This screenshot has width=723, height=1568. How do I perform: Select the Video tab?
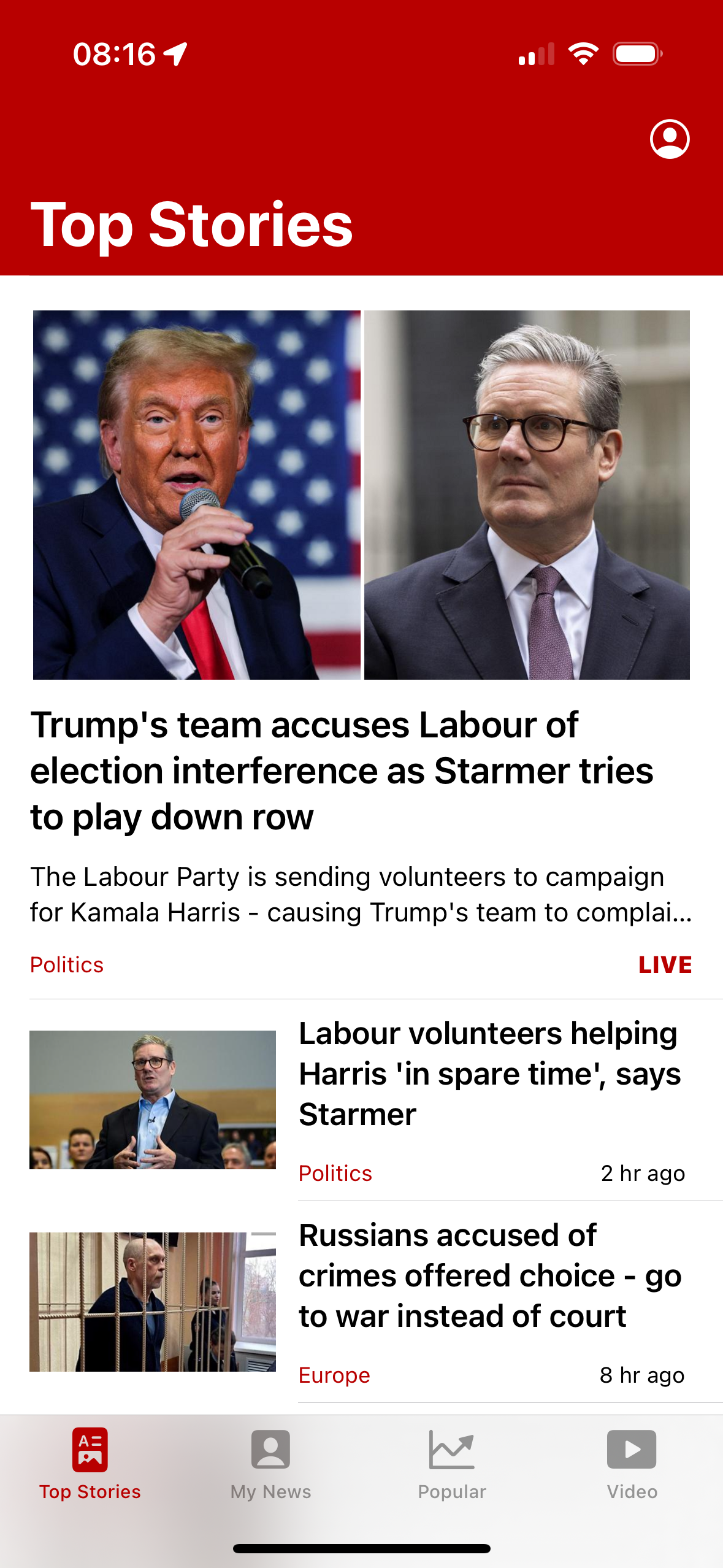[x=632, y=1464]
